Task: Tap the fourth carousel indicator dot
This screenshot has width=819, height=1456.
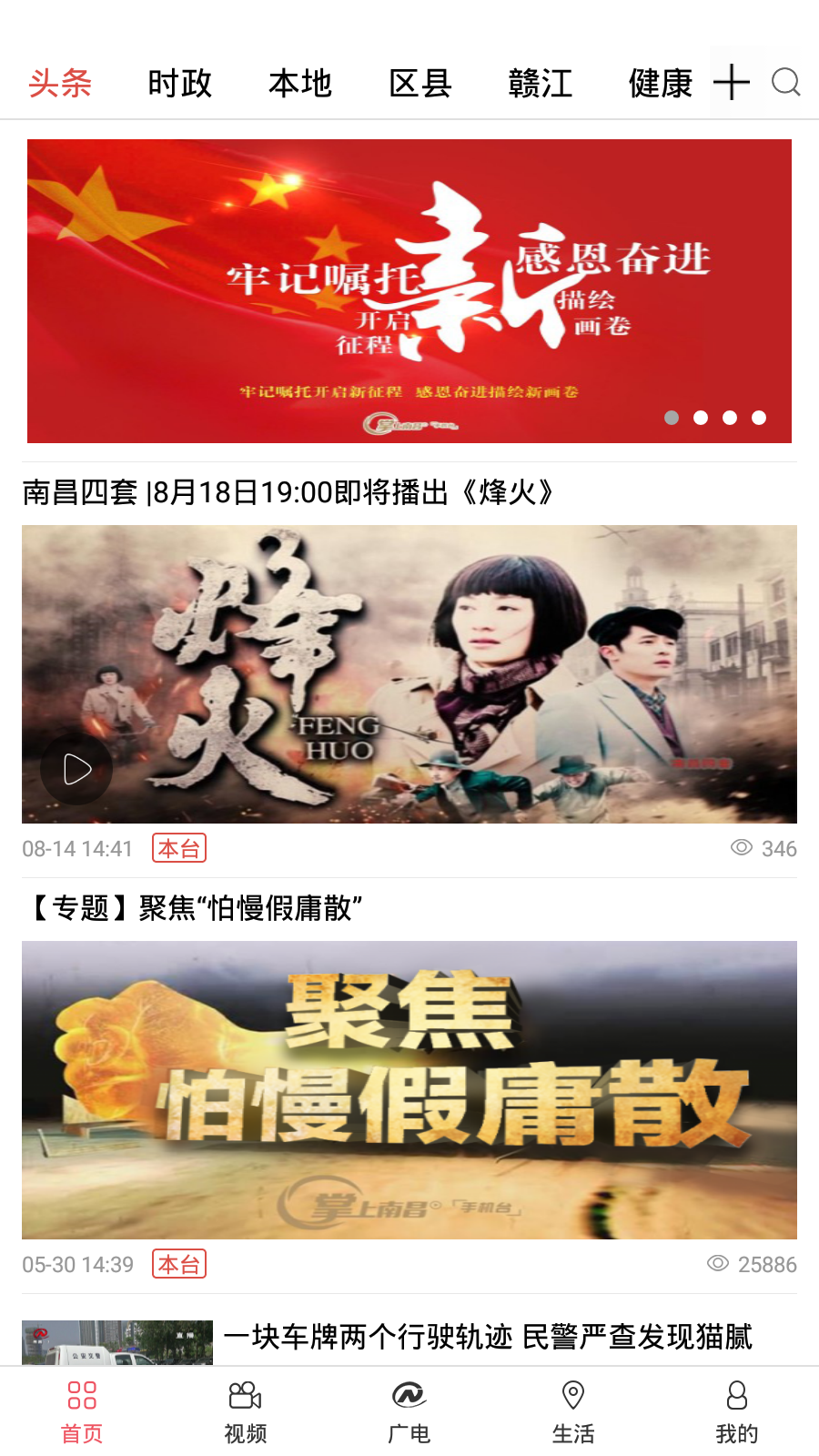Action: pos(759,419)
